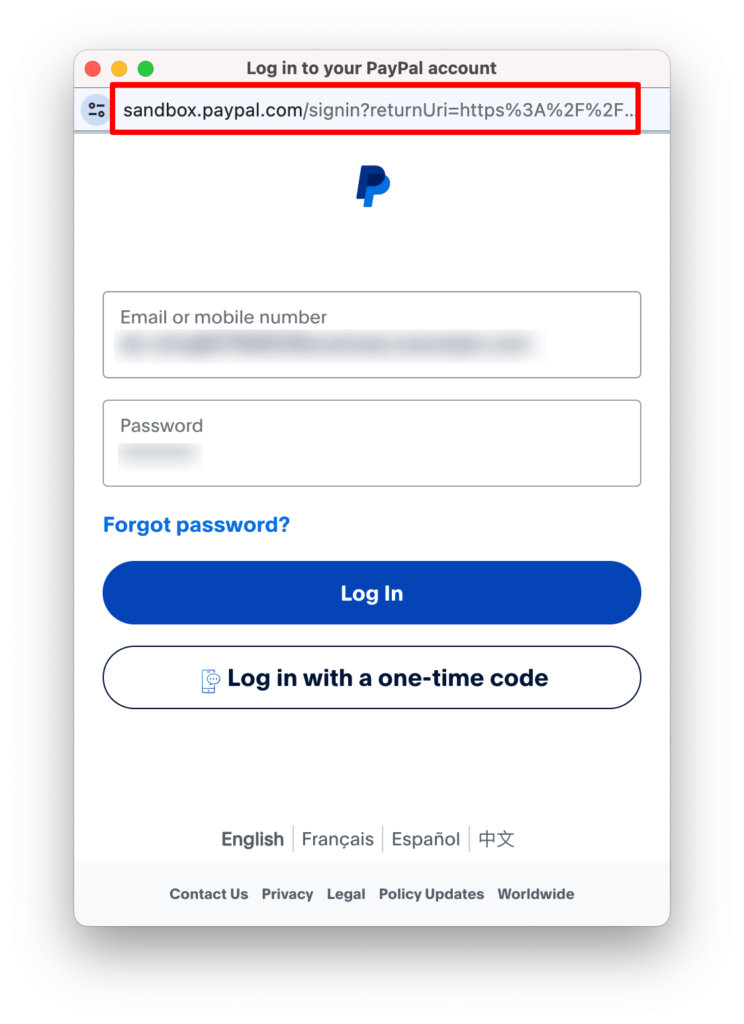This screenshot has height=1024, width=744.
Task: Open the Forgot password? link
Action: pyautogui.click(x=196, y=525)
